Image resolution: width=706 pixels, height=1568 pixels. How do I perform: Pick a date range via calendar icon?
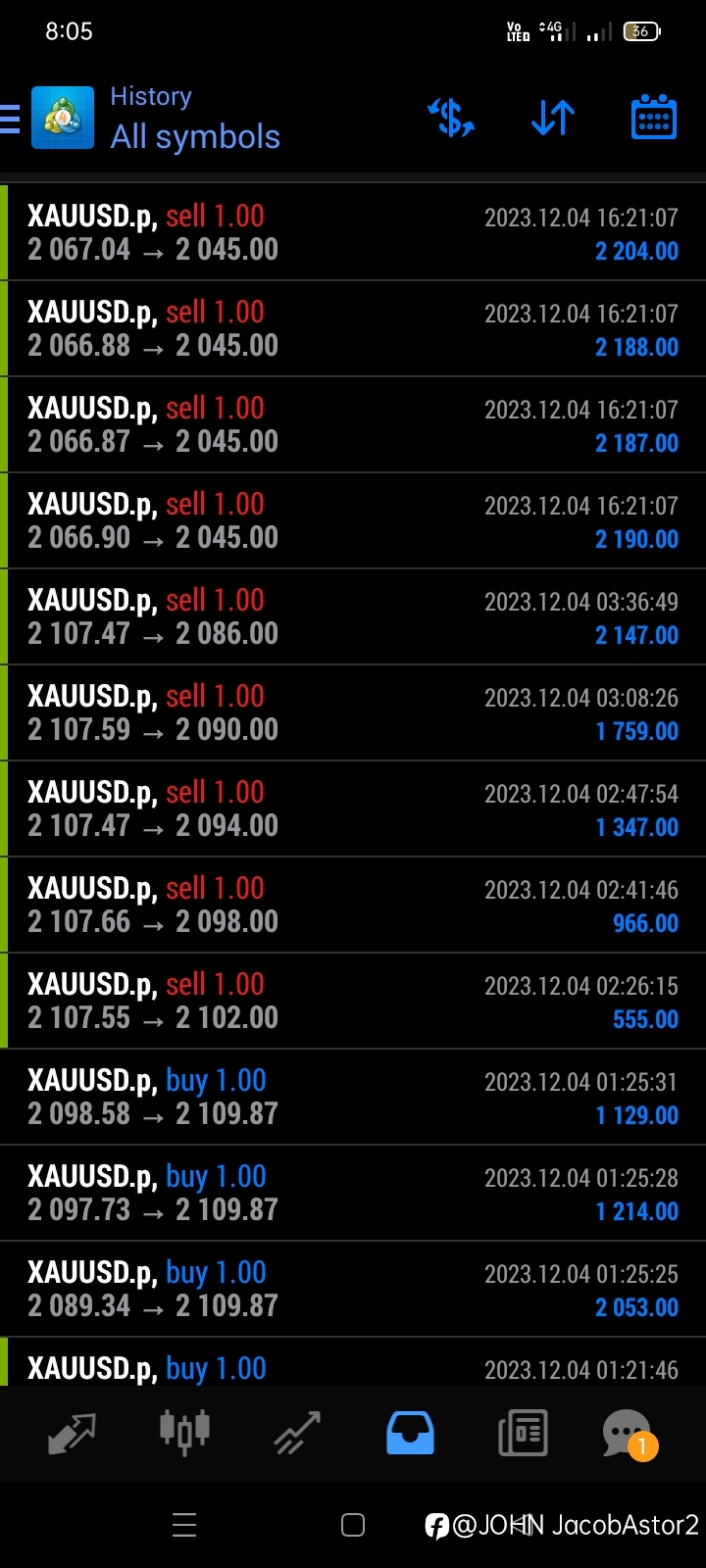click(x=653, y=118)
